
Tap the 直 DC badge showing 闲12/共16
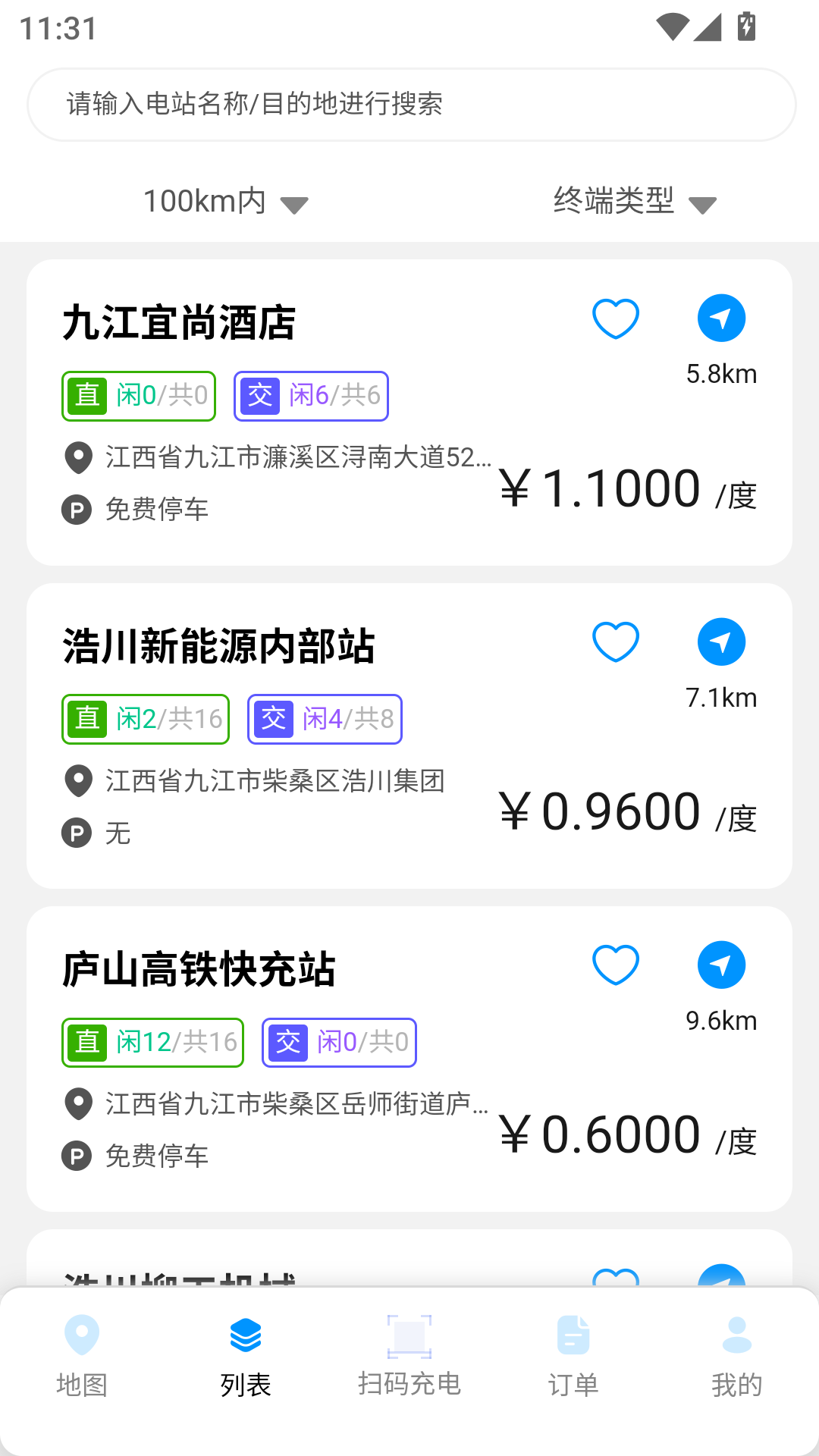[x=152, y=1042]
